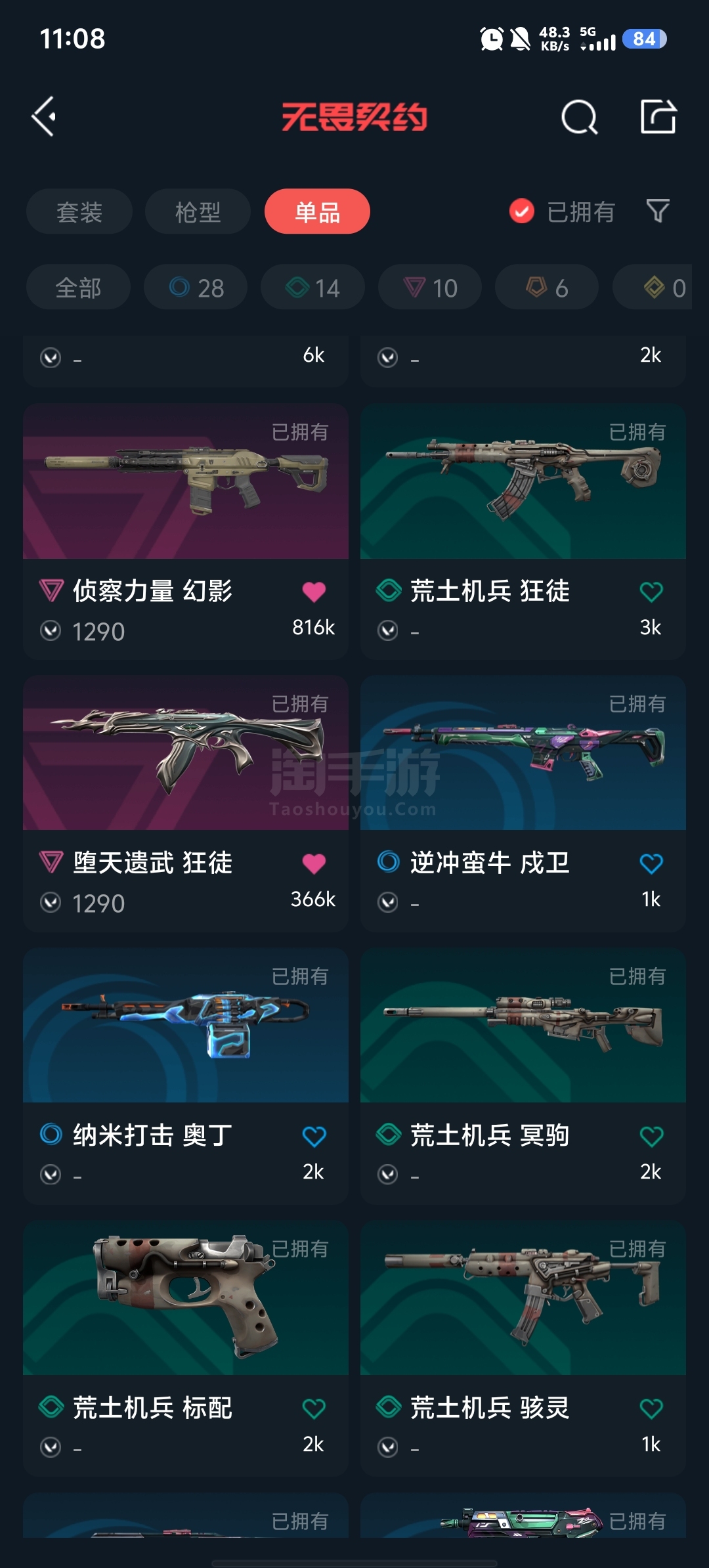Unlike the 堕天遗武 狂徒 skin

click(x=314, y=863)
